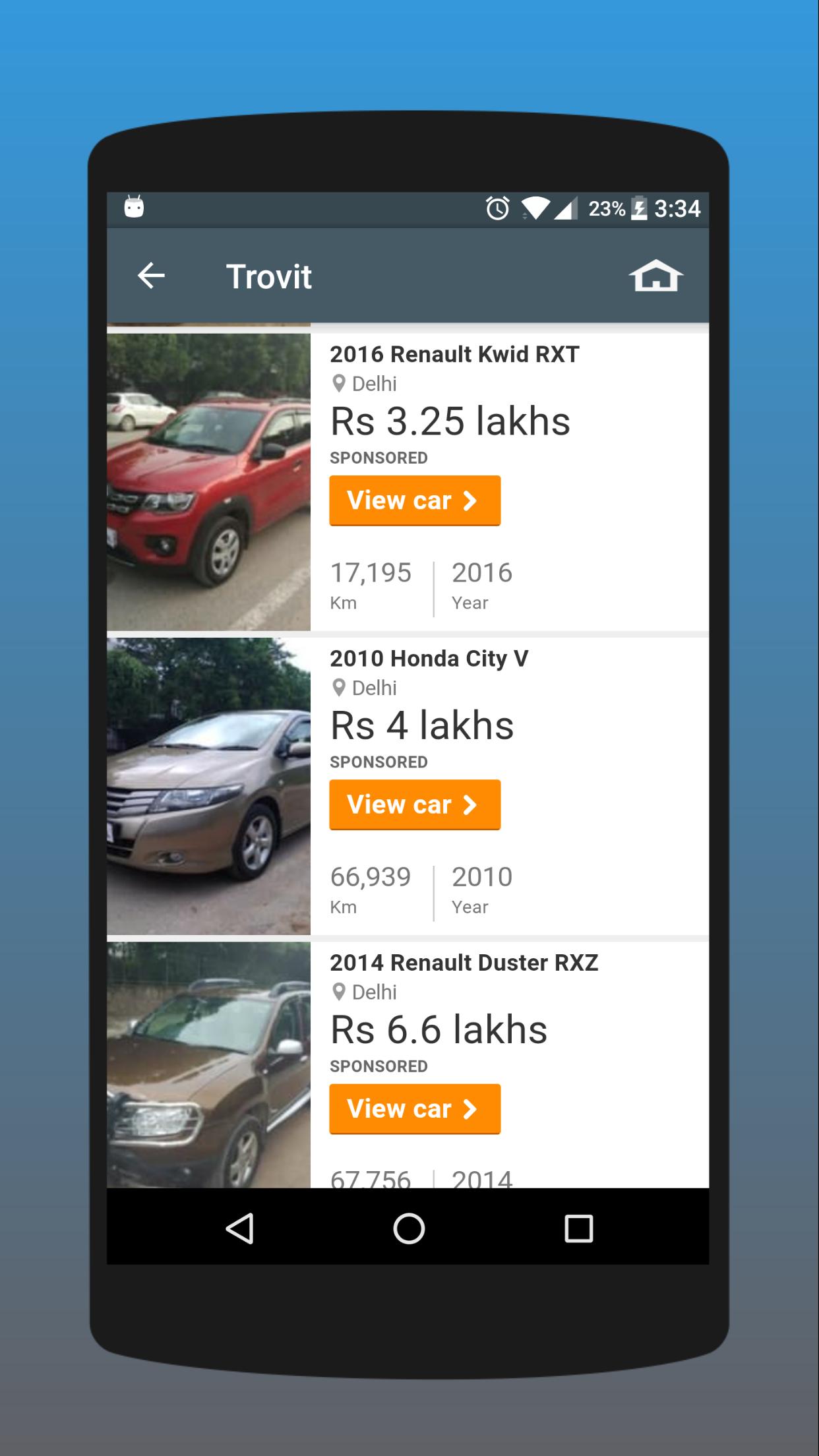The height and width of the screenshot is (1456, 819).
Task: Open the home icon in the toolbar
Action: [655, 276]
